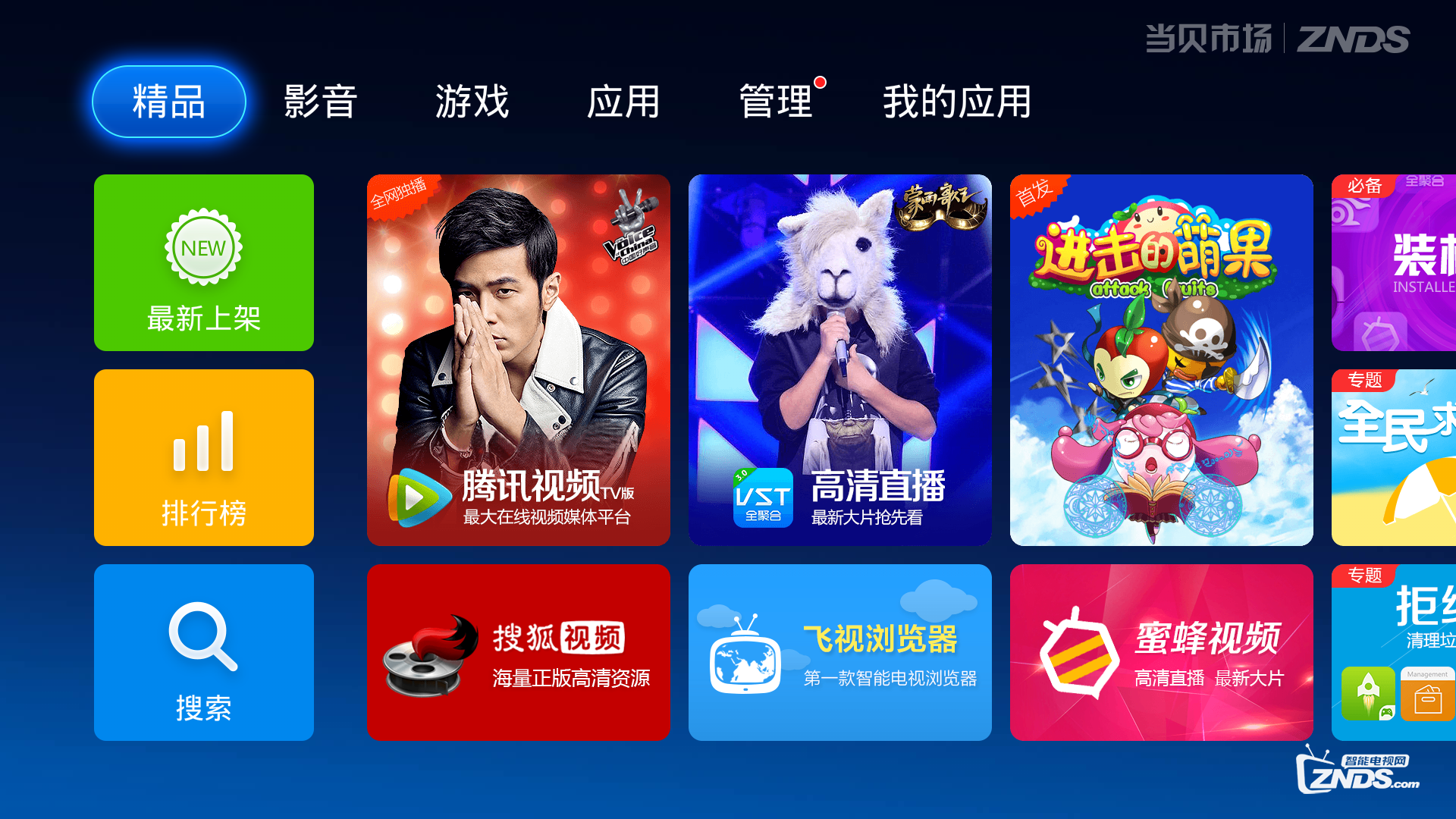Image resolution: width=1456 pixels, height=819 pixels.
Task: Open the 飞视浏览器 card
Action: (x=839, y=652)
